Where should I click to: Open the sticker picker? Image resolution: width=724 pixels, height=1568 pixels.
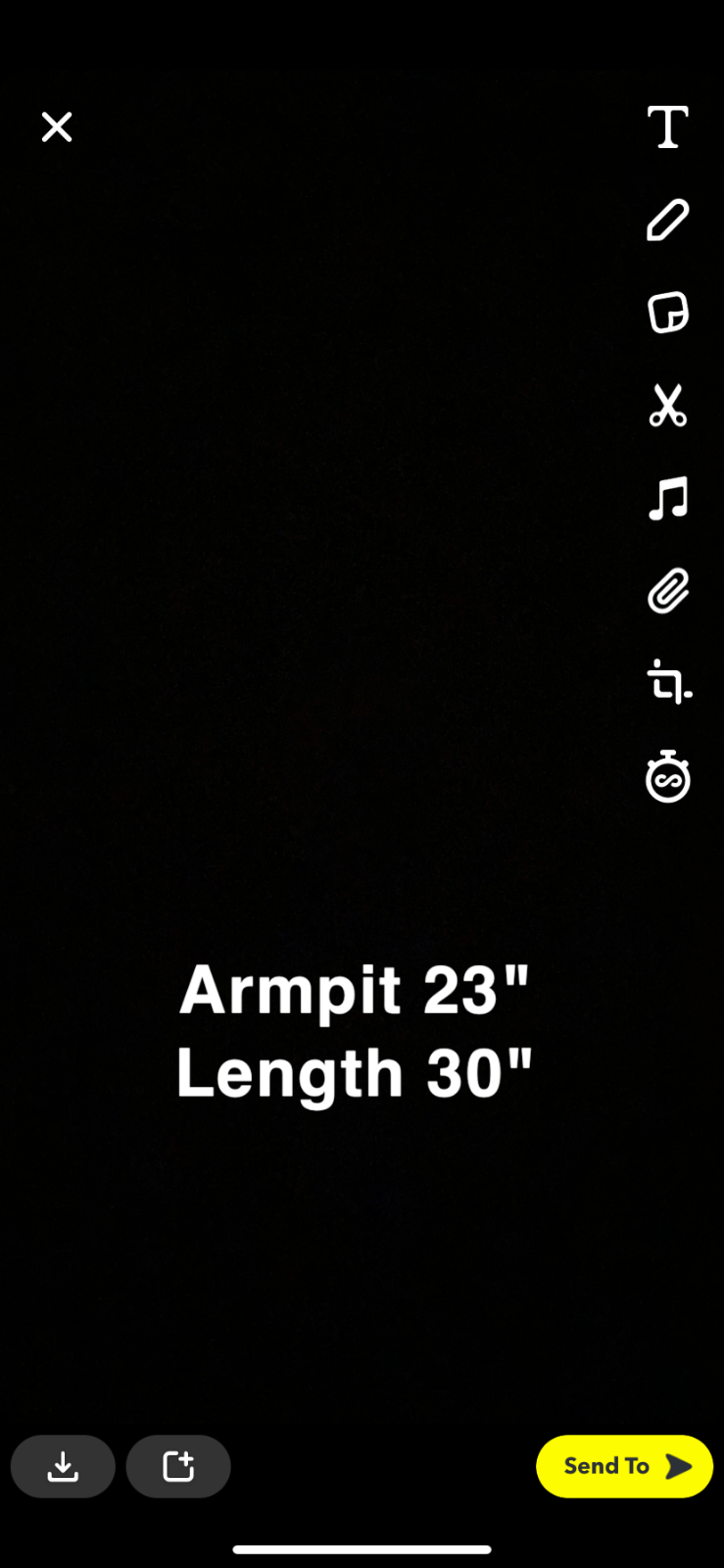point(667,313)
